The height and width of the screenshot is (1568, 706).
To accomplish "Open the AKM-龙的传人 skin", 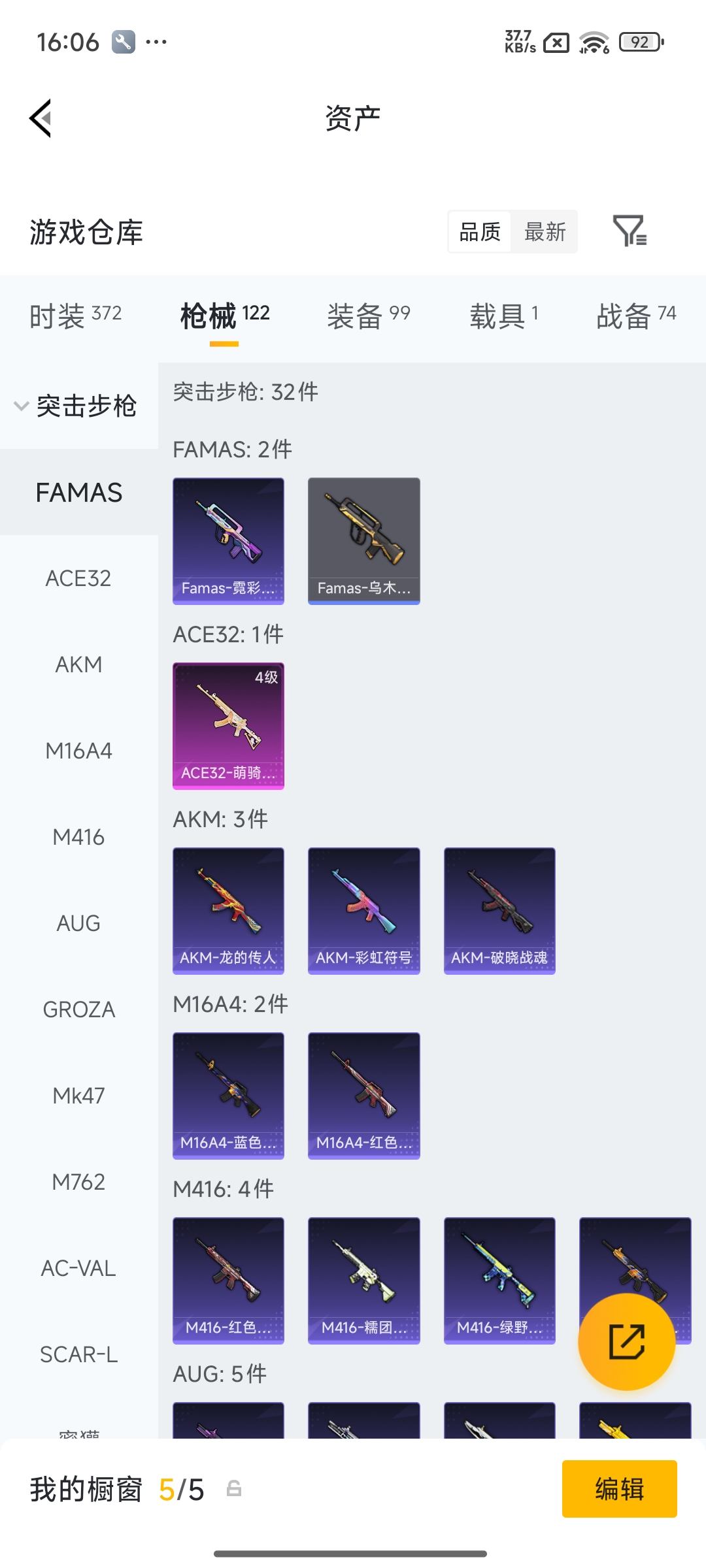I will coord(228,911).
